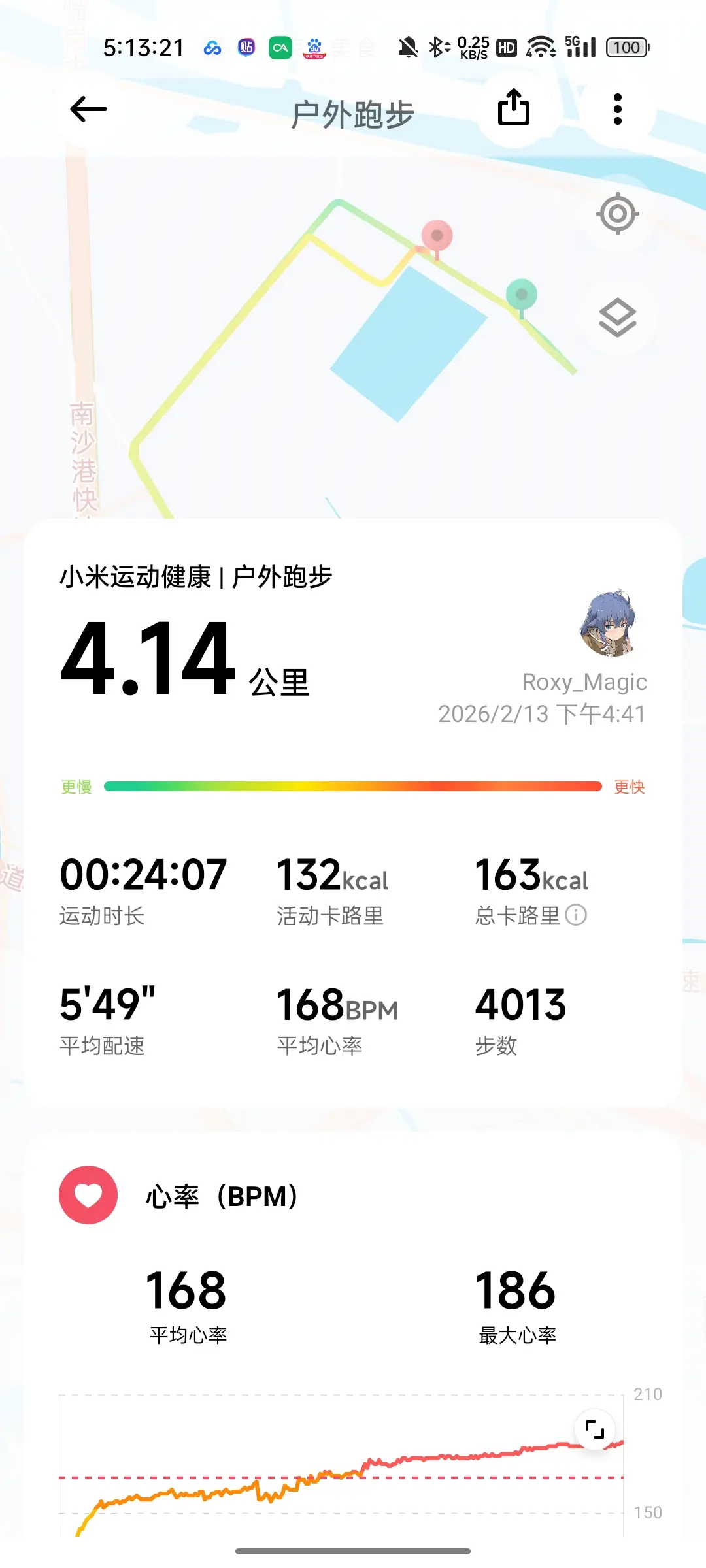This screenshot has height=1568, width=706.
Task: Expand the heart rate chart to fullscreen
Action: tap(594, 1429)
